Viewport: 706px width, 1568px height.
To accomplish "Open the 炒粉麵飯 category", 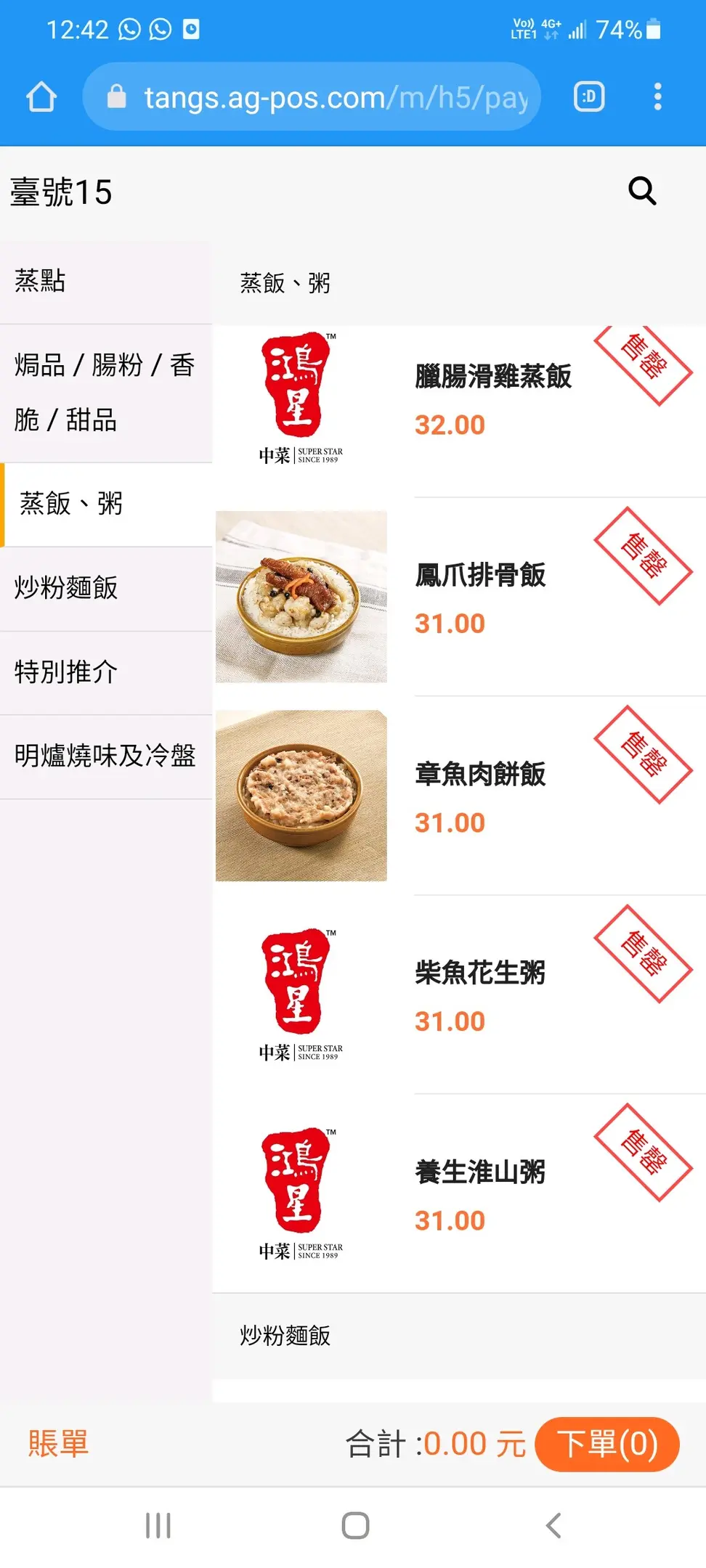I will point(106,588).
